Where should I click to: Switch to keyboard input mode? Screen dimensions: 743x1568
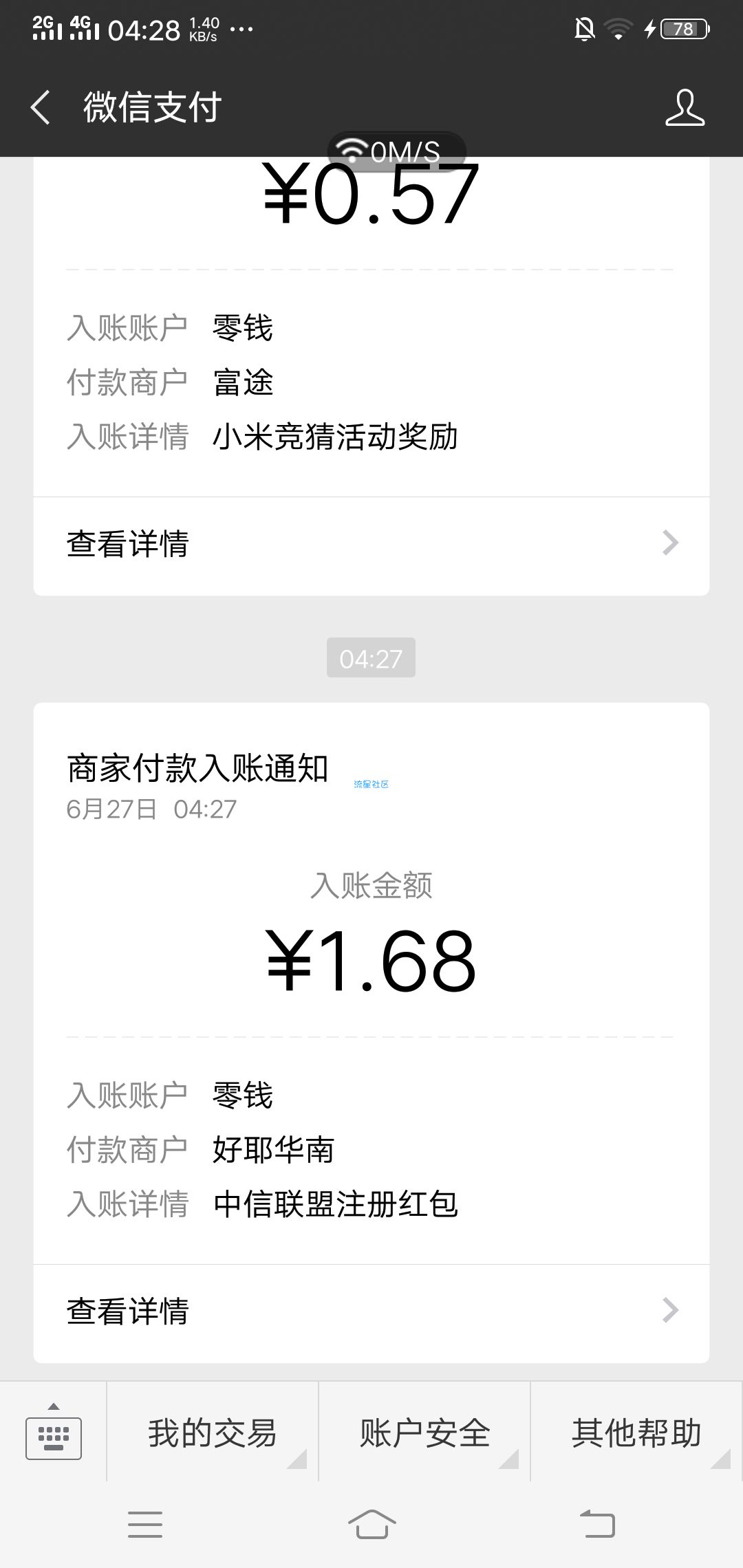tap(54, 1433)
